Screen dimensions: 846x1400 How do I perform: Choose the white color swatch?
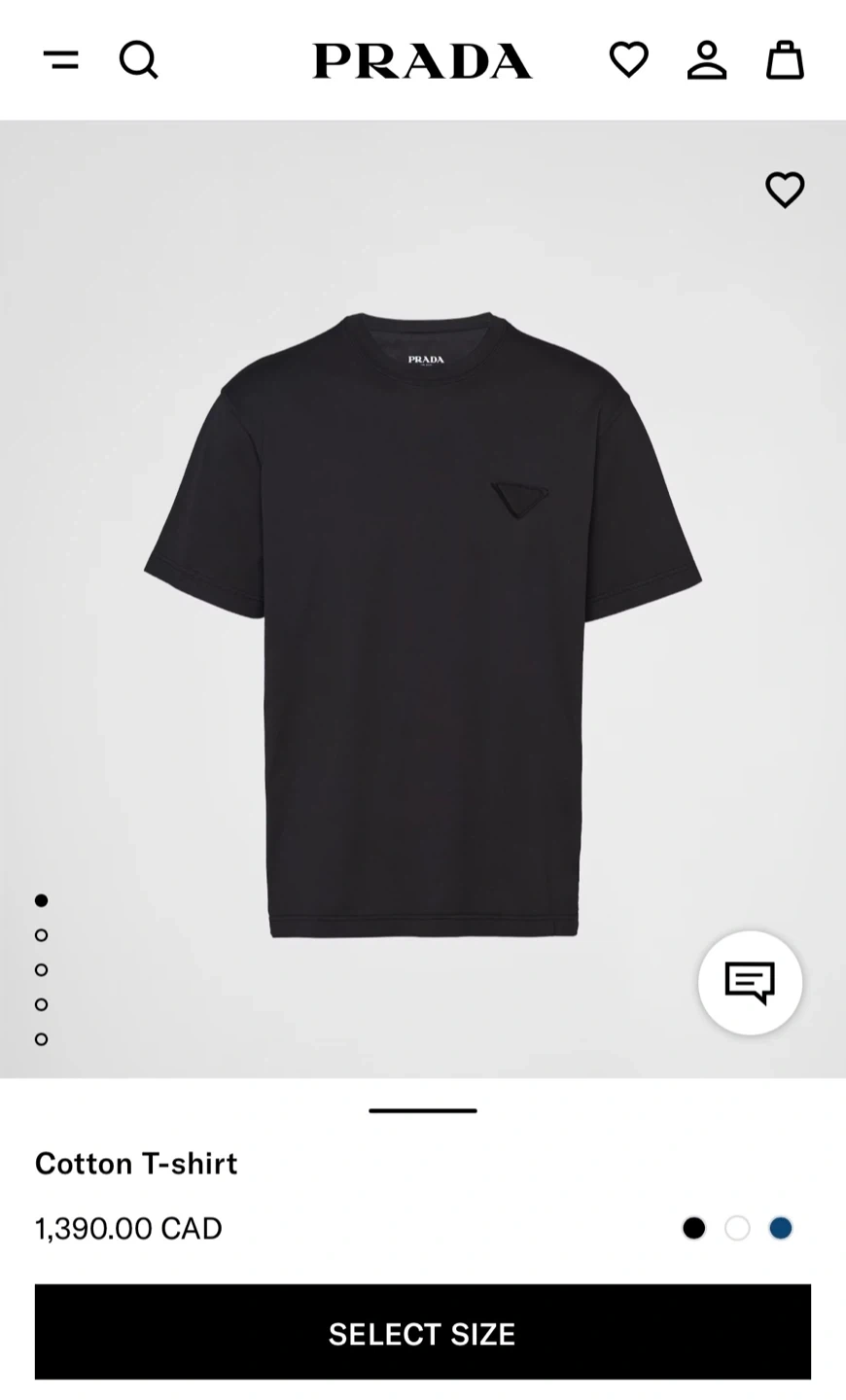pos(737,1228)
